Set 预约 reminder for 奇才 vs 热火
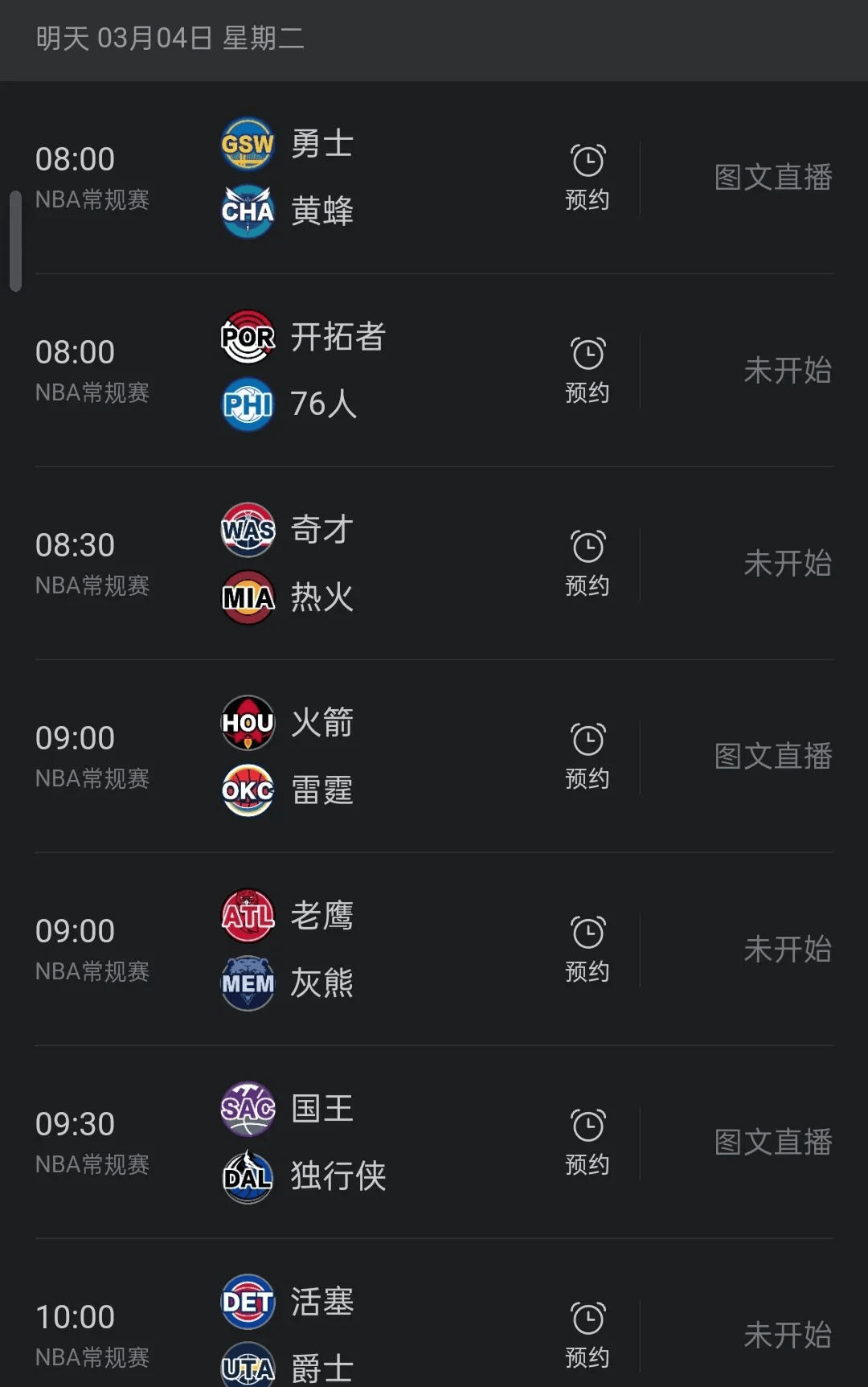The width and height of the screenshot is (868, 1387). (588, 561)
